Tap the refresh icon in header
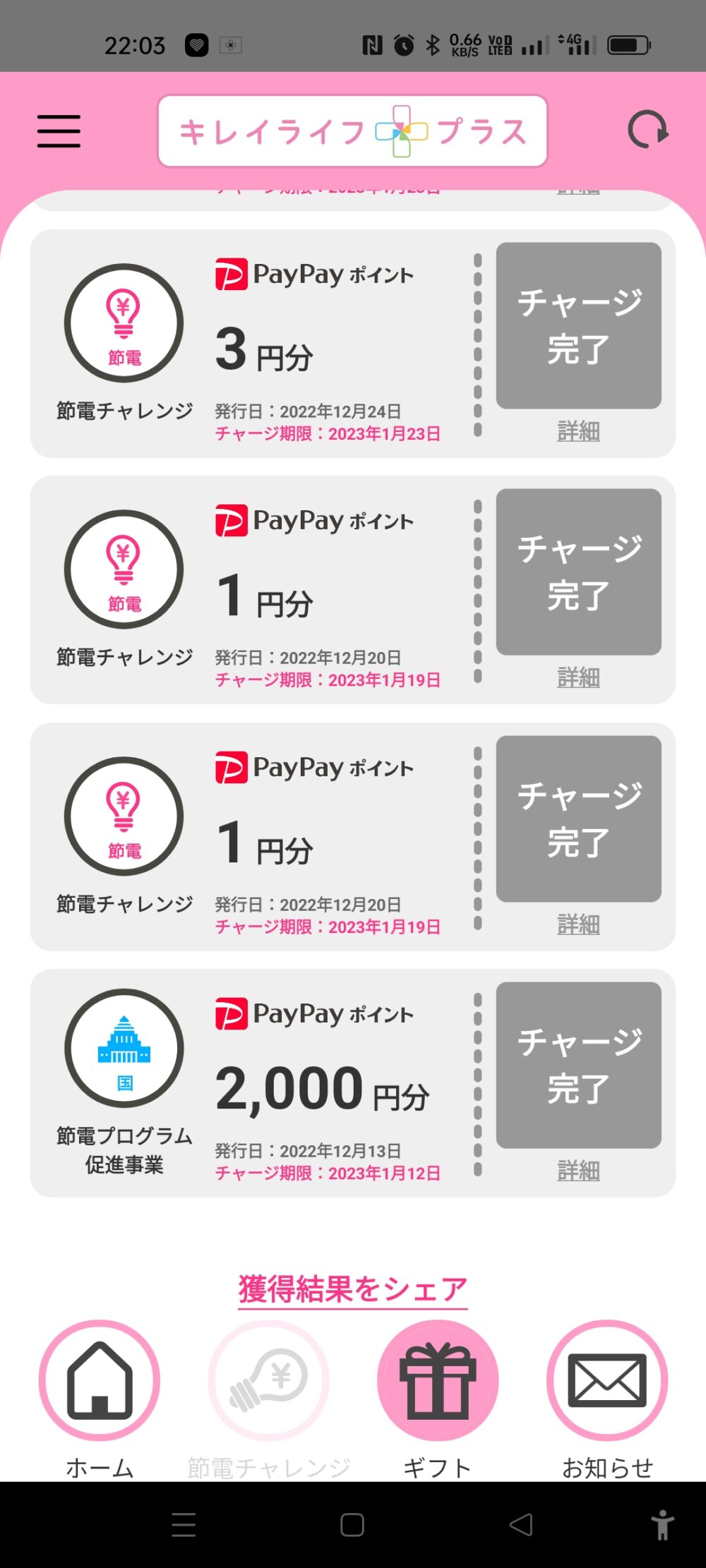The width and height of the screenshot is (706, 1568). point(648,130)
